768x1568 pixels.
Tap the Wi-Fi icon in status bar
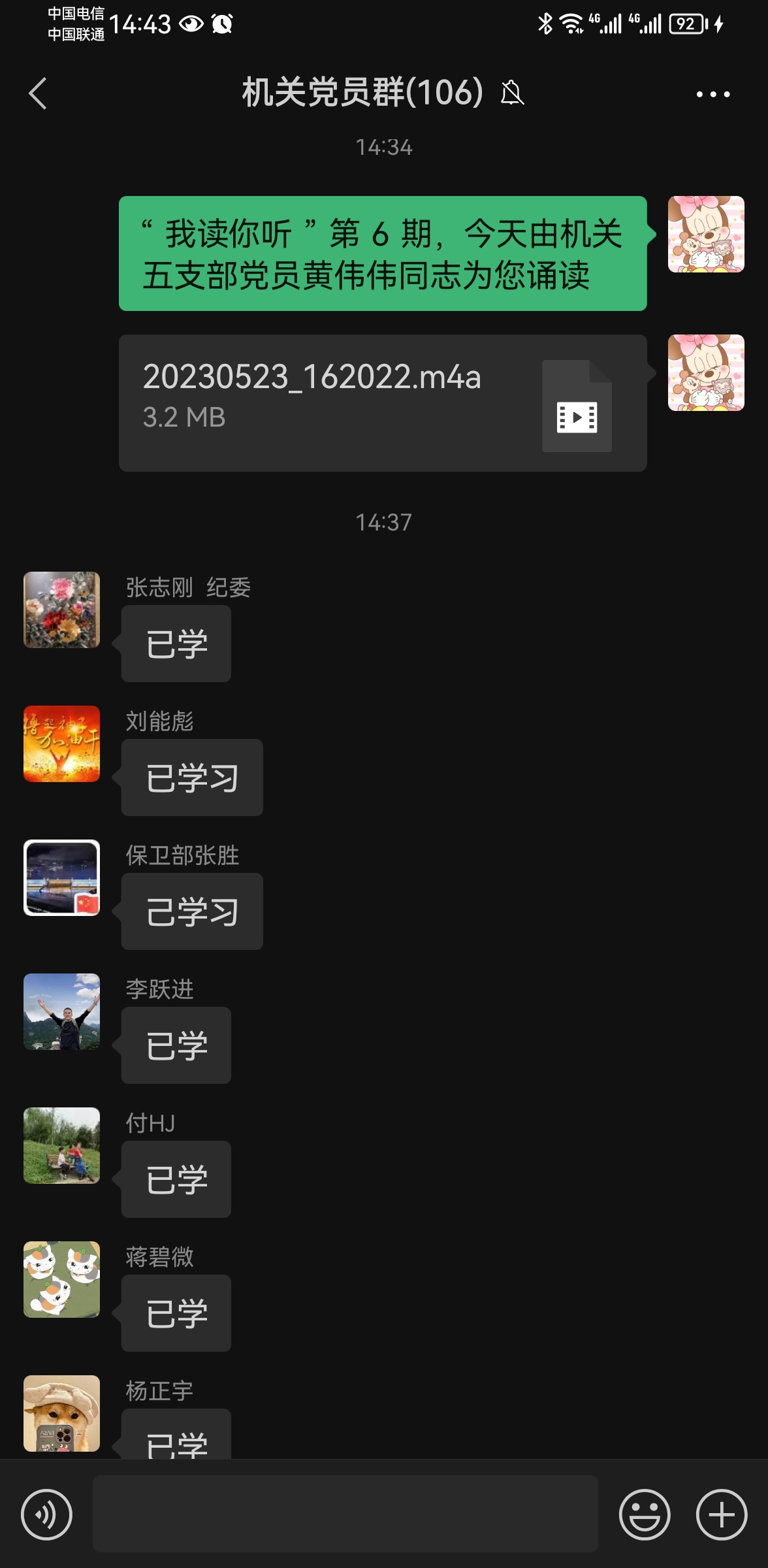tap(571, 23)
